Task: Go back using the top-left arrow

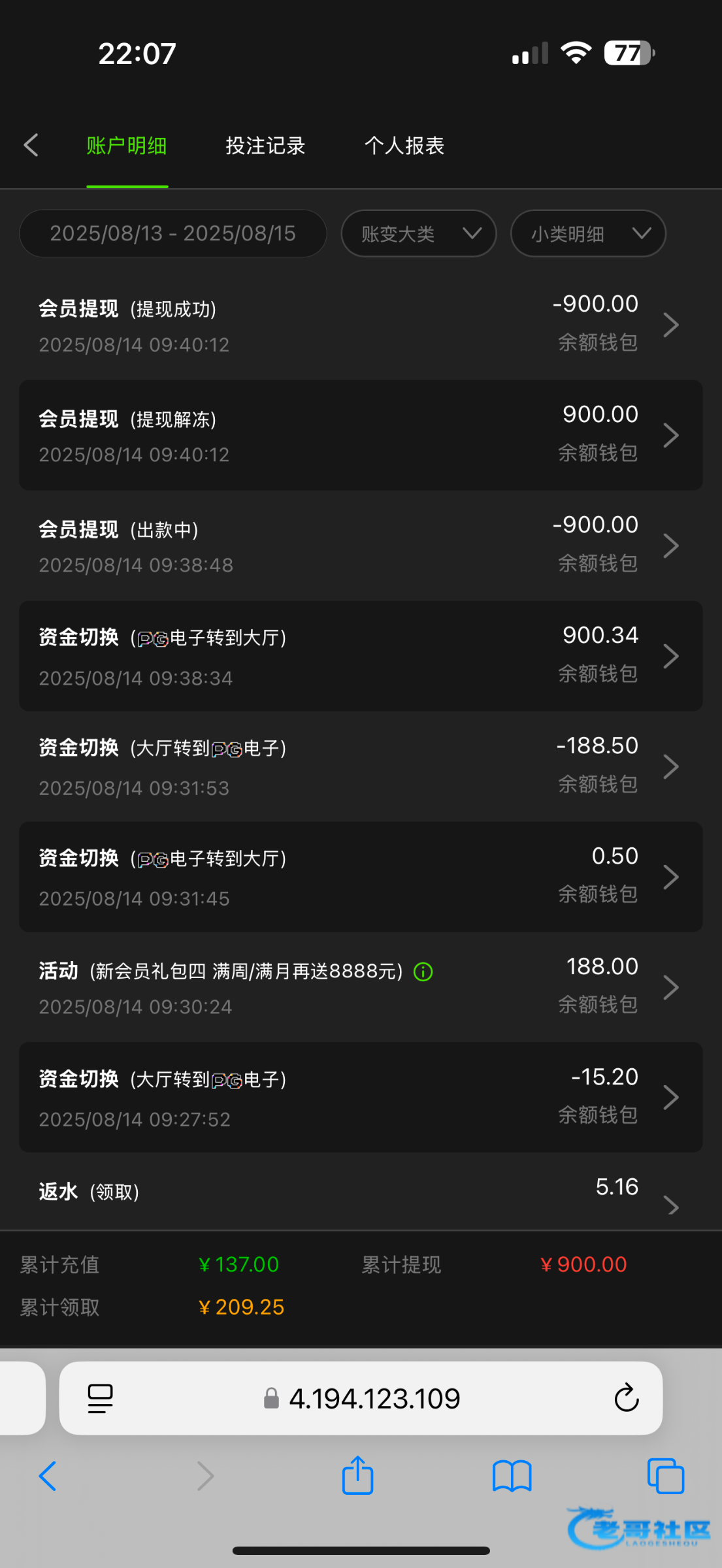Action: click(x=31, y=145)
